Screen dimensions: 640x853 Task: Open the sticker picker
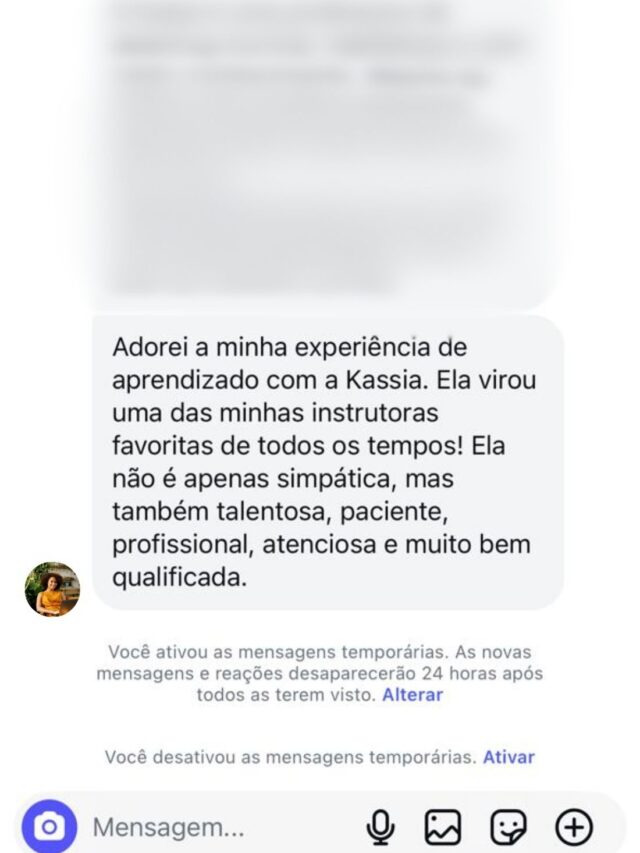[508, 827]
